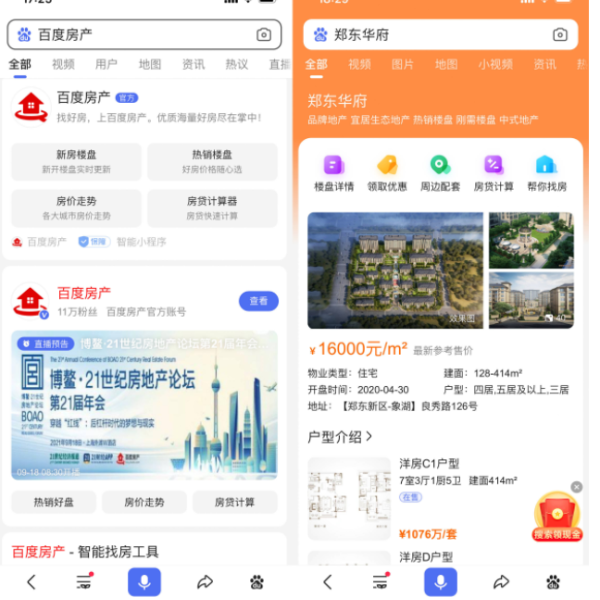Expand the 户型介绍 section
Screen dimensions: 600x600
coord(341,436)
